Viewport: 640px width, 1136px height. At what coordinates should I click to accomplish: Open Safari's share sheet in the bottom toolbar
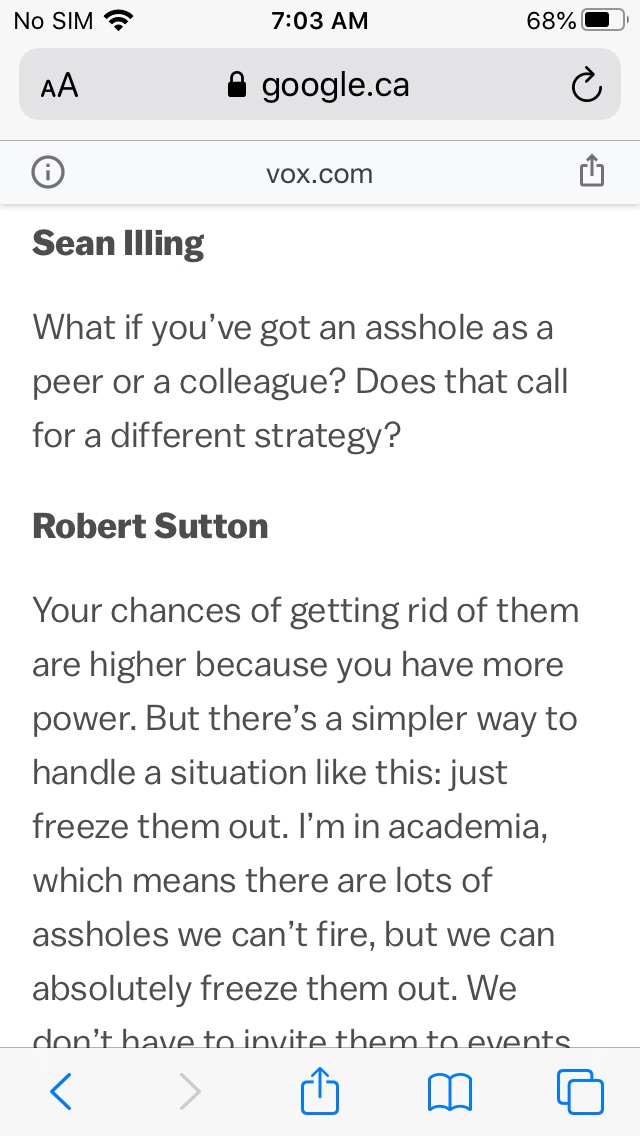coord(320,1090)
